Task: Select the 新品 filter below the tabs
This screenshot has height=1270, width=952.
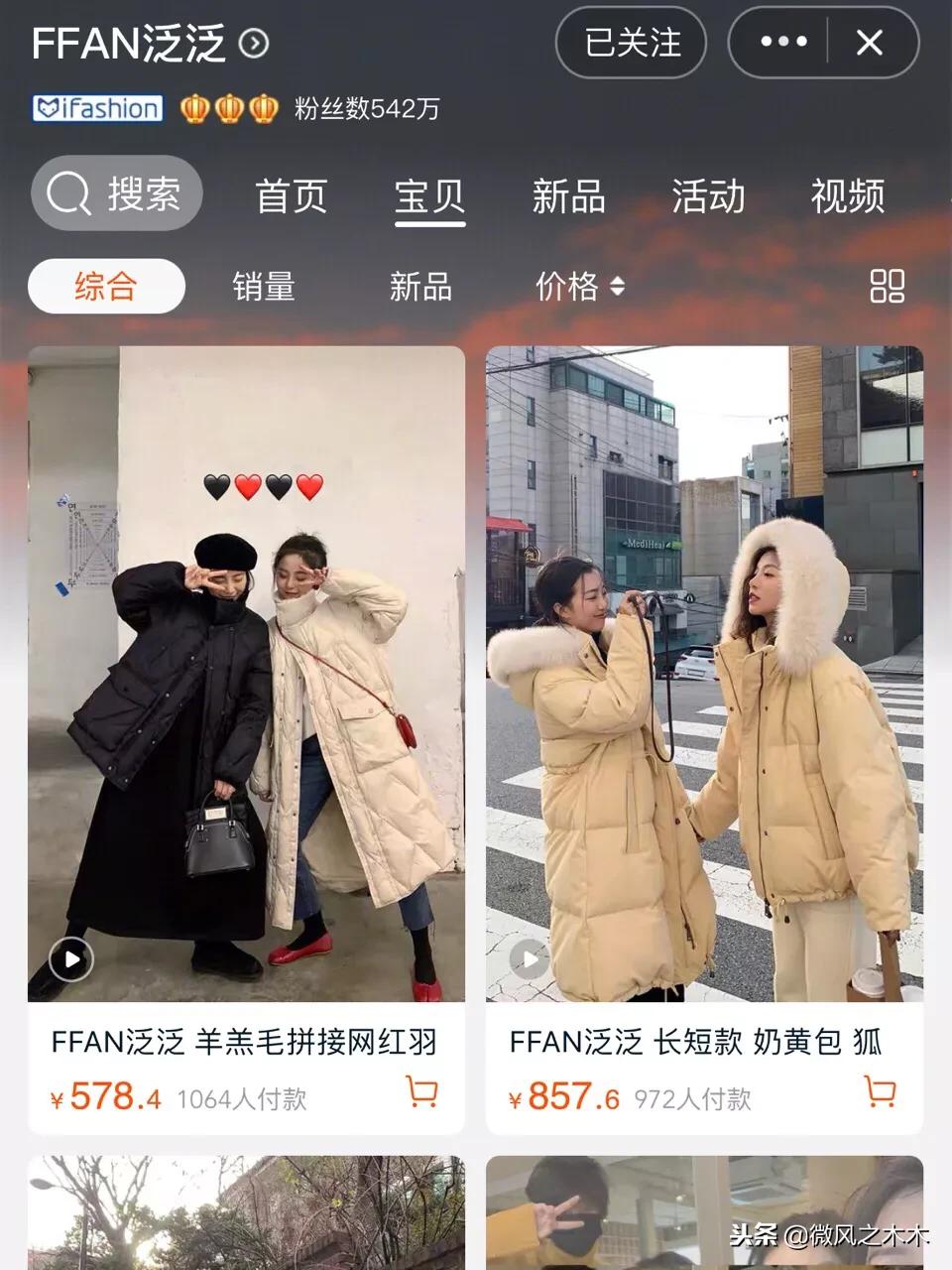Action: click(x=419, y=286)
